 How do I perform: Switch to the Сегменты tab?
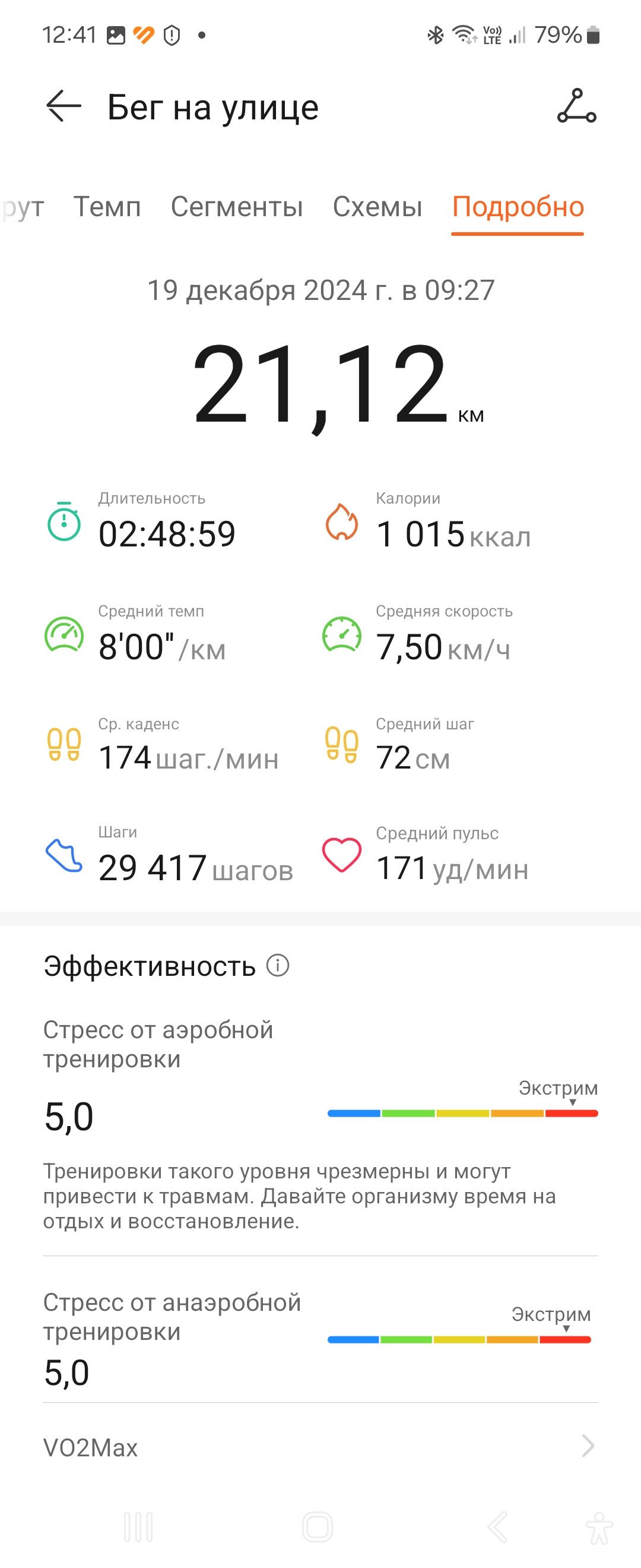[237, 207]
